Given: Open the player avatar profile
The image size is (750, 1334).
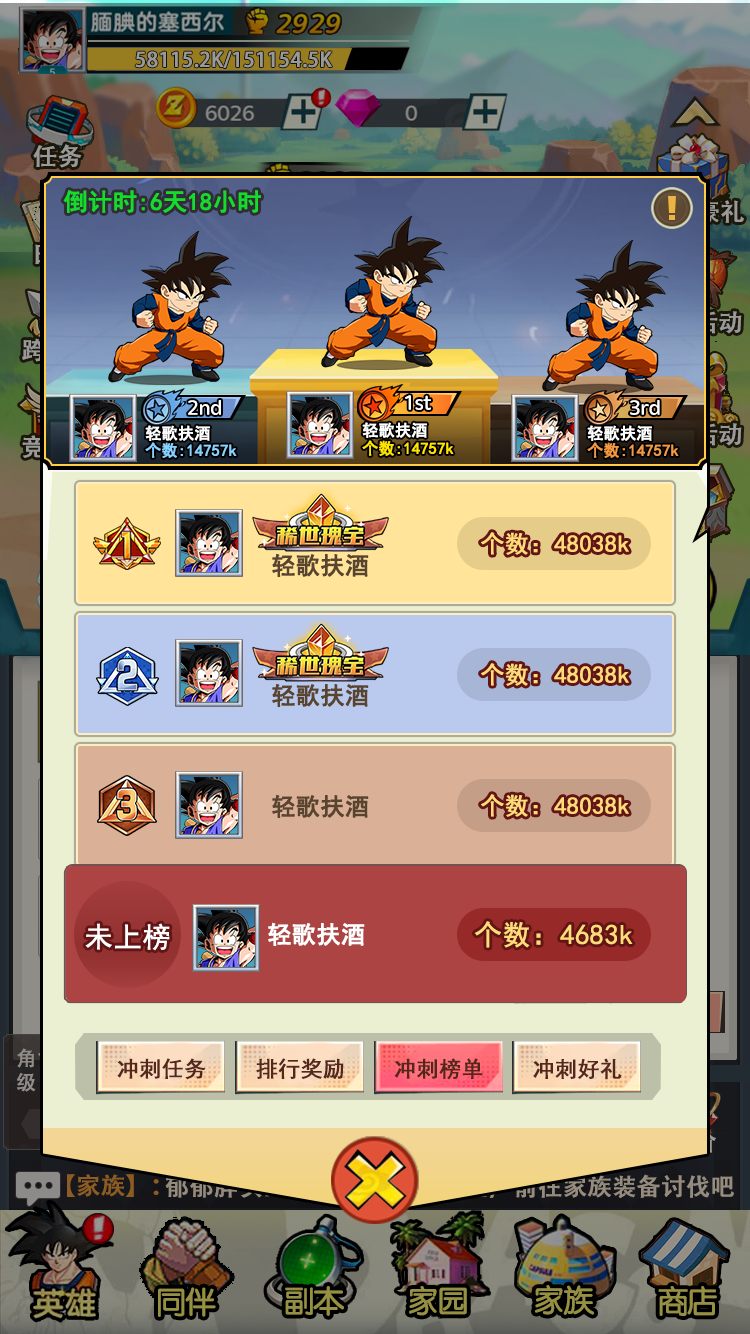Looking at the screenshot, I should (x=51, y=41).
